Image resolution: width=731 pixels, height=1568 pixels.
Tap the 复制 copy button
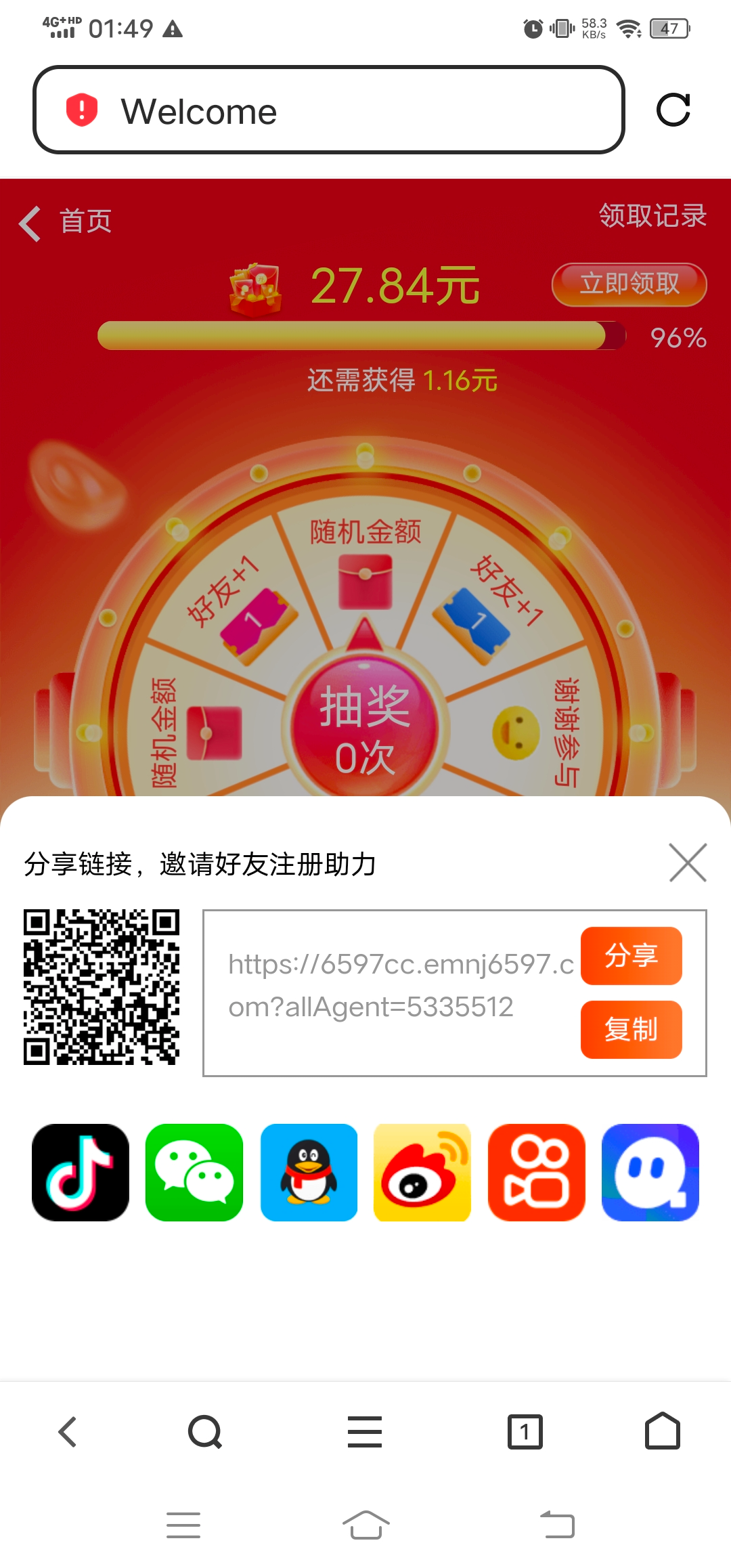coord(631,1030)
